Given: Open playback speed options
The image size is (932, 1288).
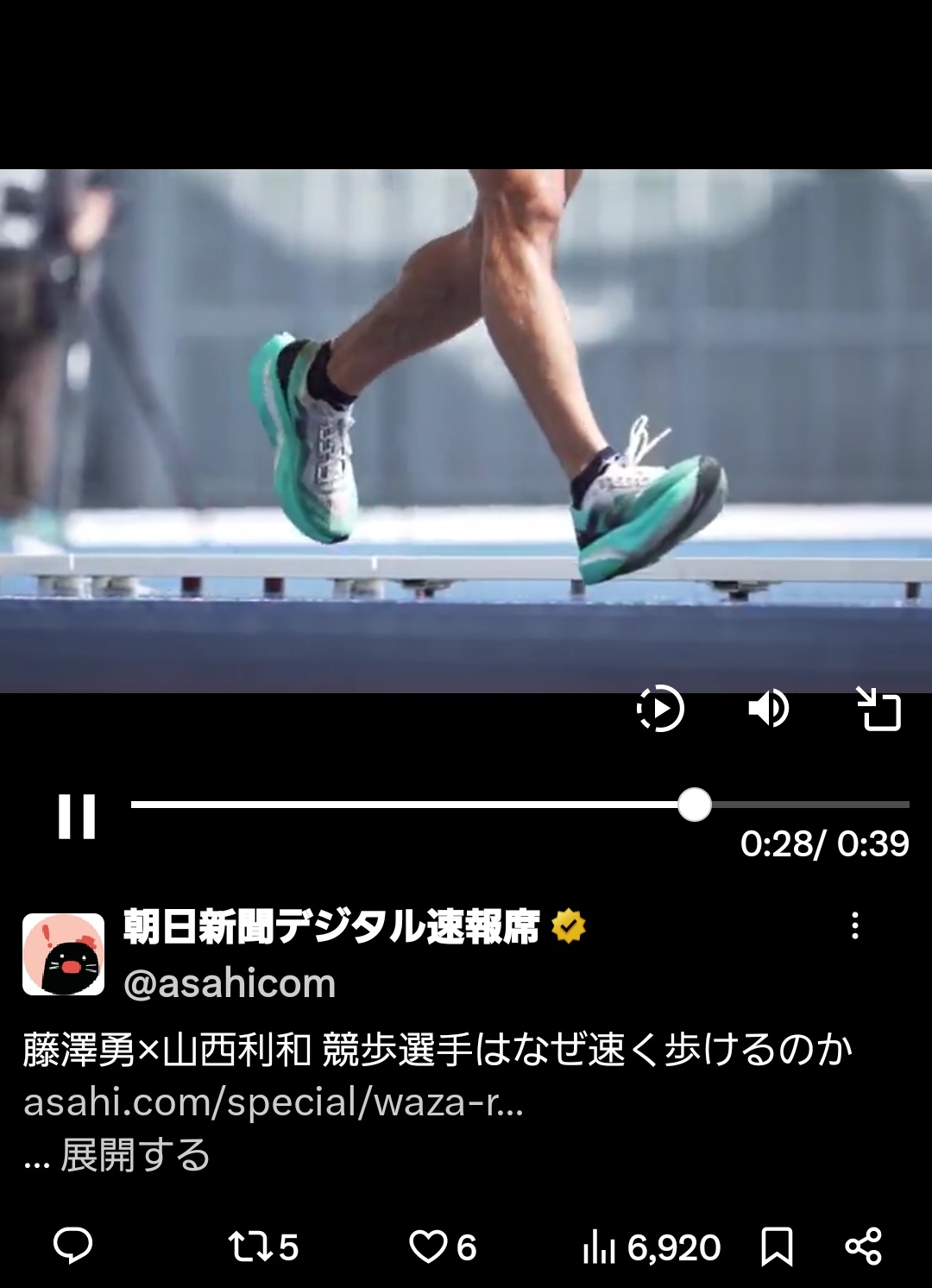Looking at the screenshot, I should pyautogui.click(x=660, y=709).
